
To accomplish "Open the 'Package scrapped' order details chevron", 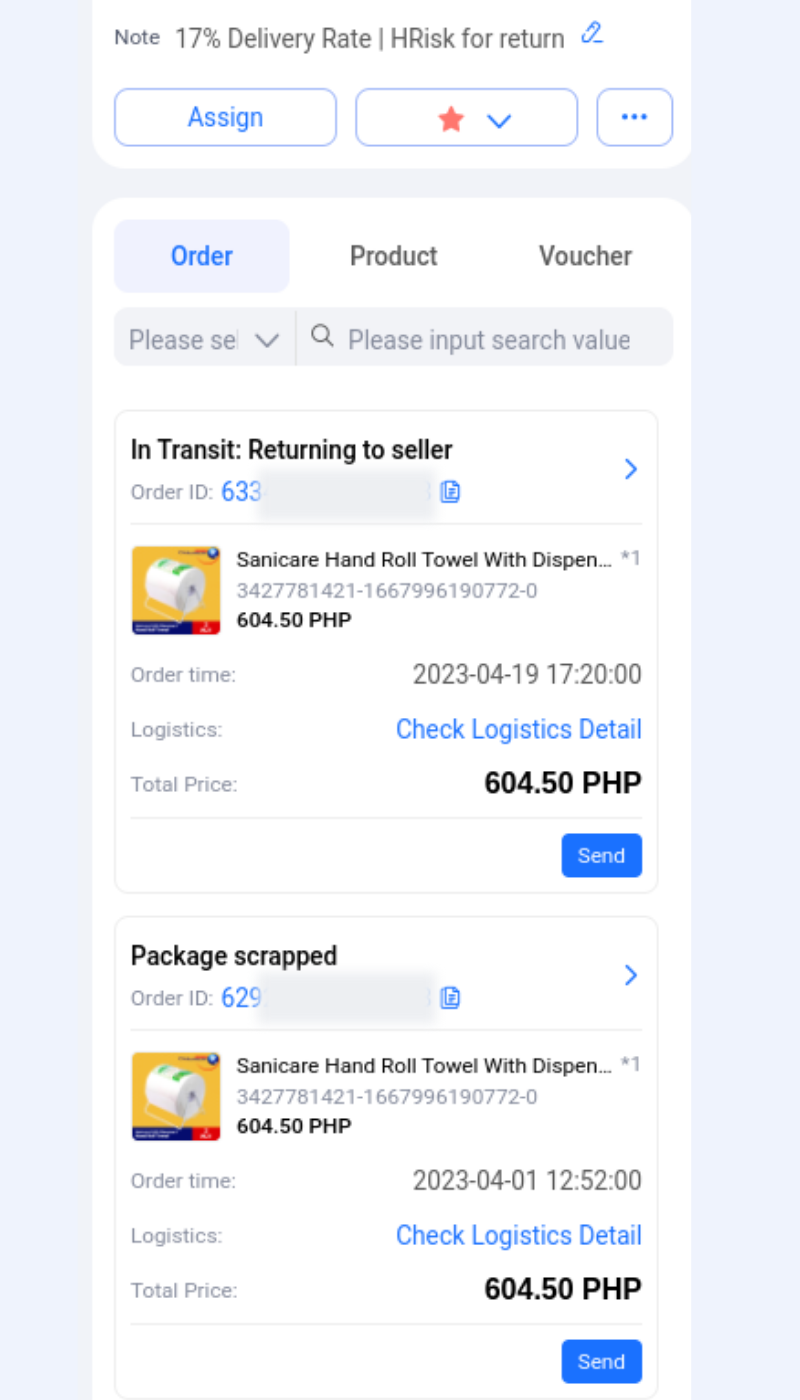I will pyautogui.click(x=630, y=975).
